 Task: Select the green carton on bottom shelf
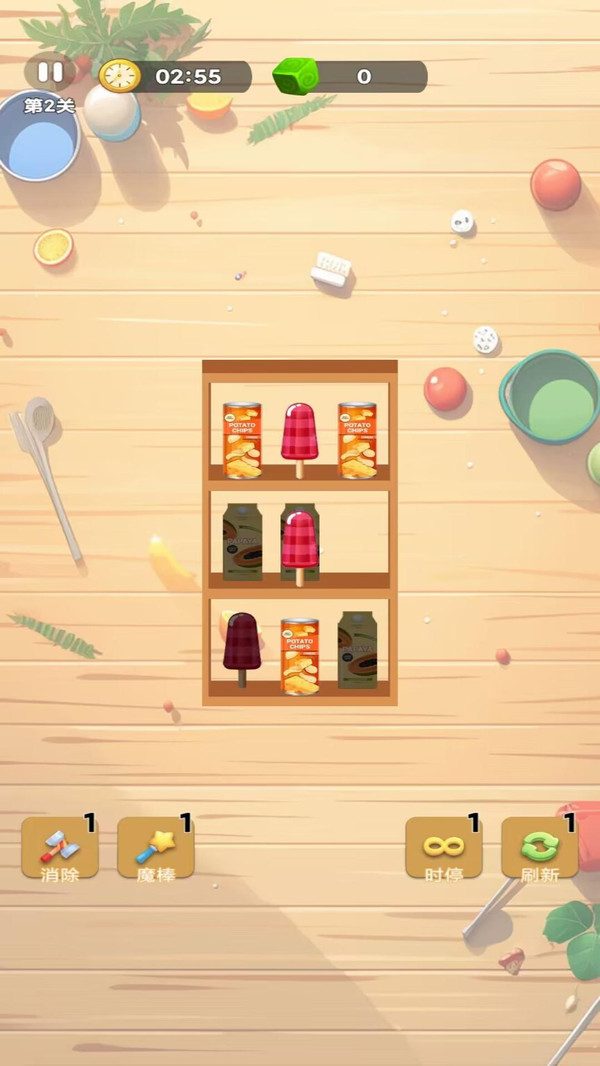[x=357, y=650]
